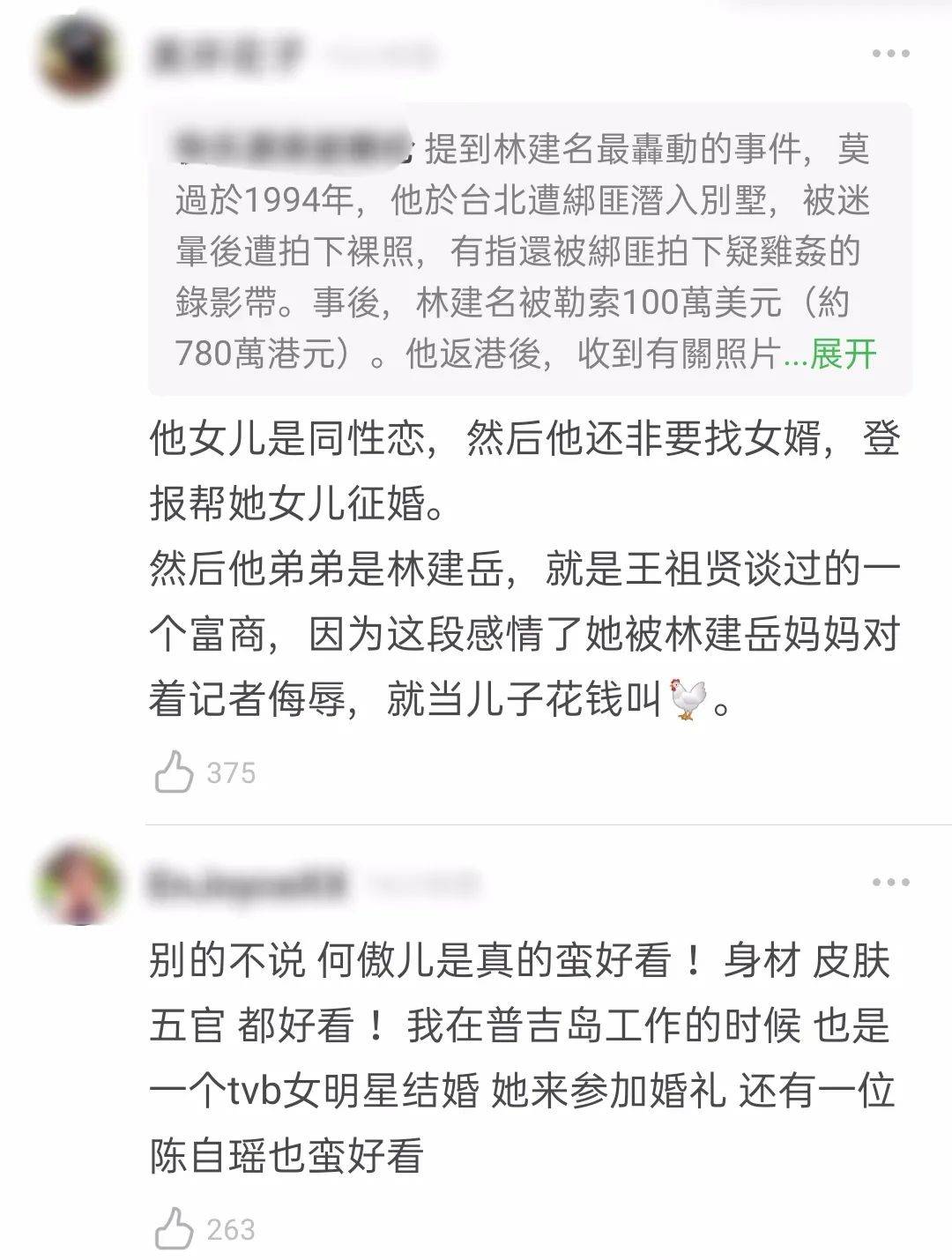
Task: Expand the quoted text with 展开
Action: (x=842, y=354)
